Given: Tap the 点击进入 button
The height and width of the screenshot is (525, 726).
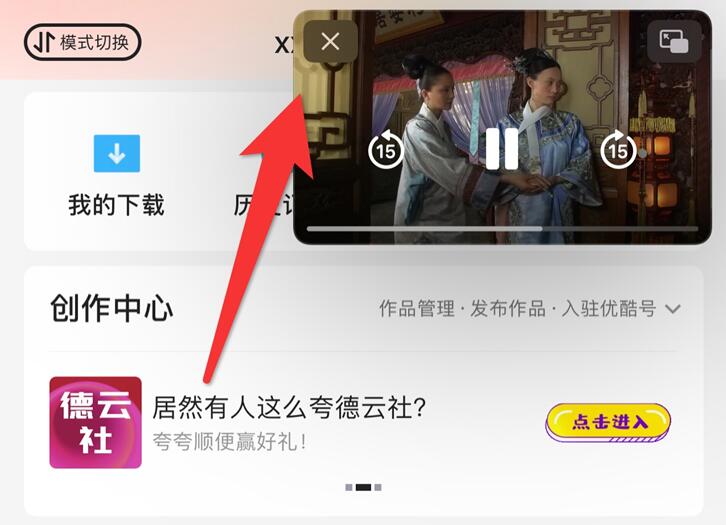Looking at the screenshot, I should (608, 422).
